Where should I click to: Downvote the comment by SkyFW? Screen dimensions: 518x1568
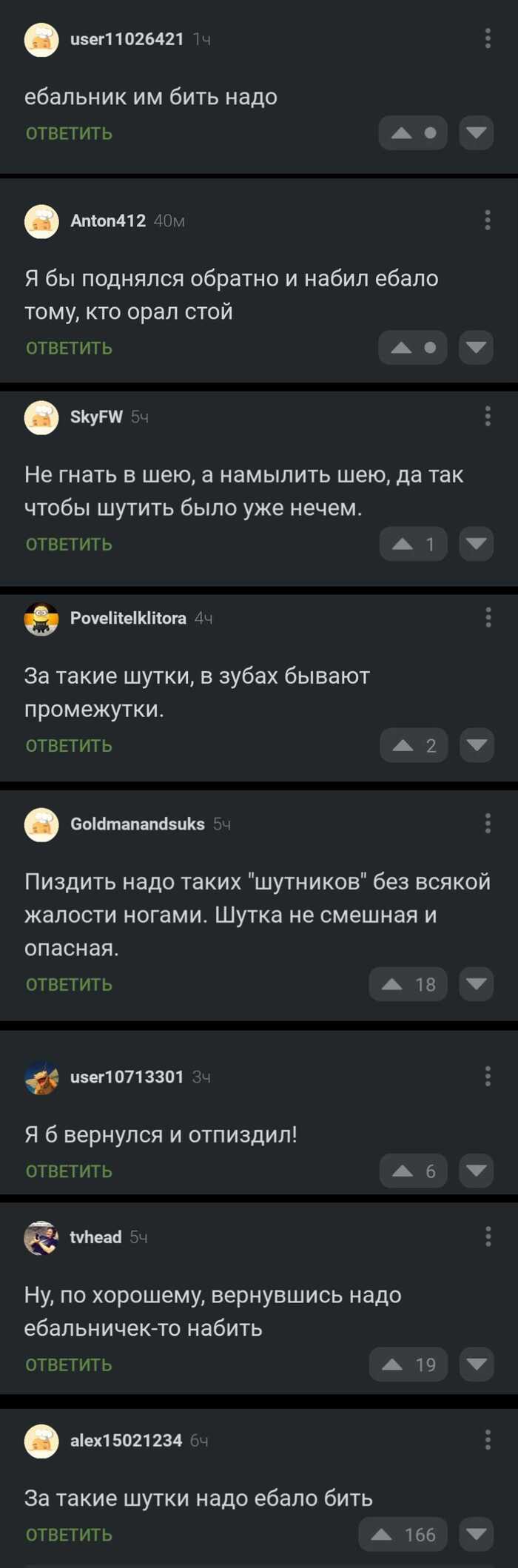coord(477,544)
